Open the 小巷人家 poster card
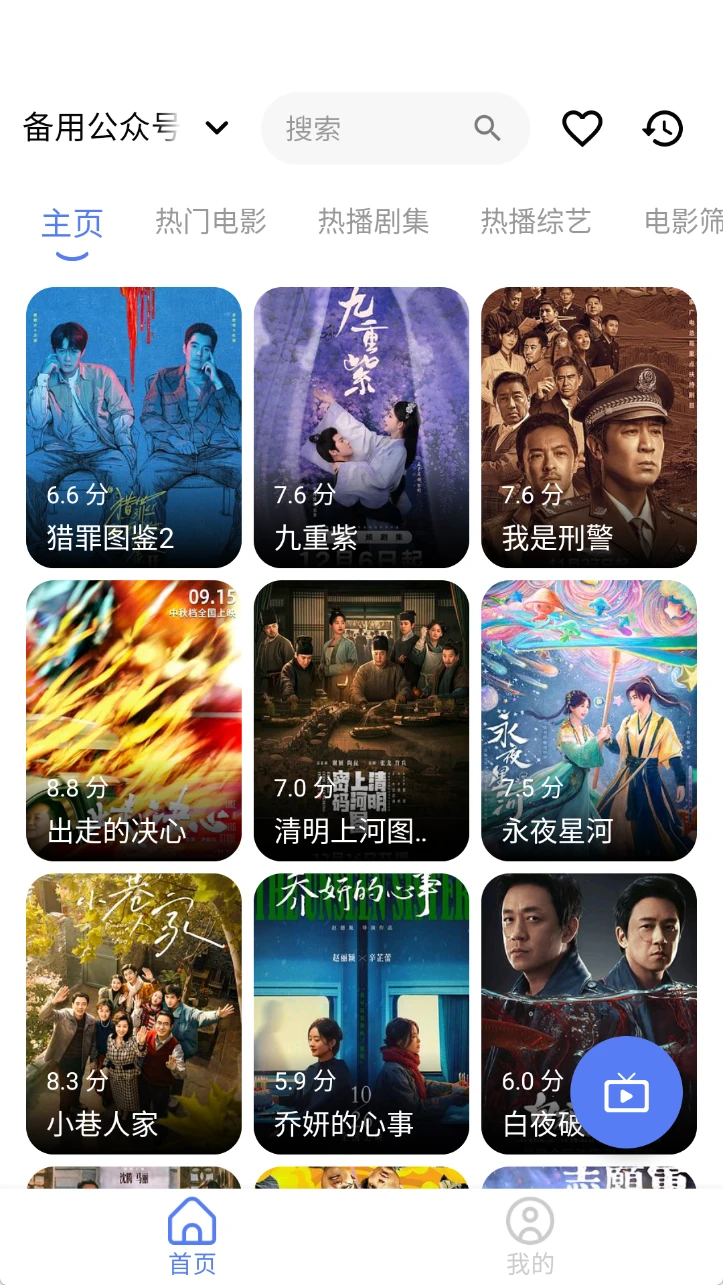The image size is (723, 1285). 134,1013
